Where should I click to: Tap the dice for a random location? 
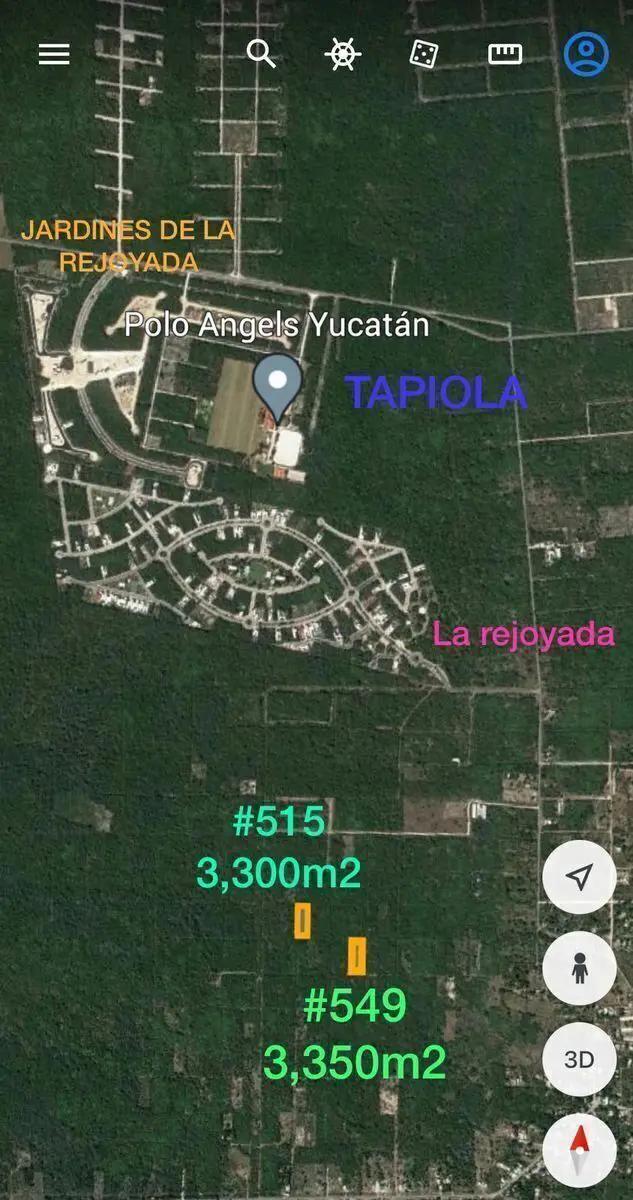point(423,54)
